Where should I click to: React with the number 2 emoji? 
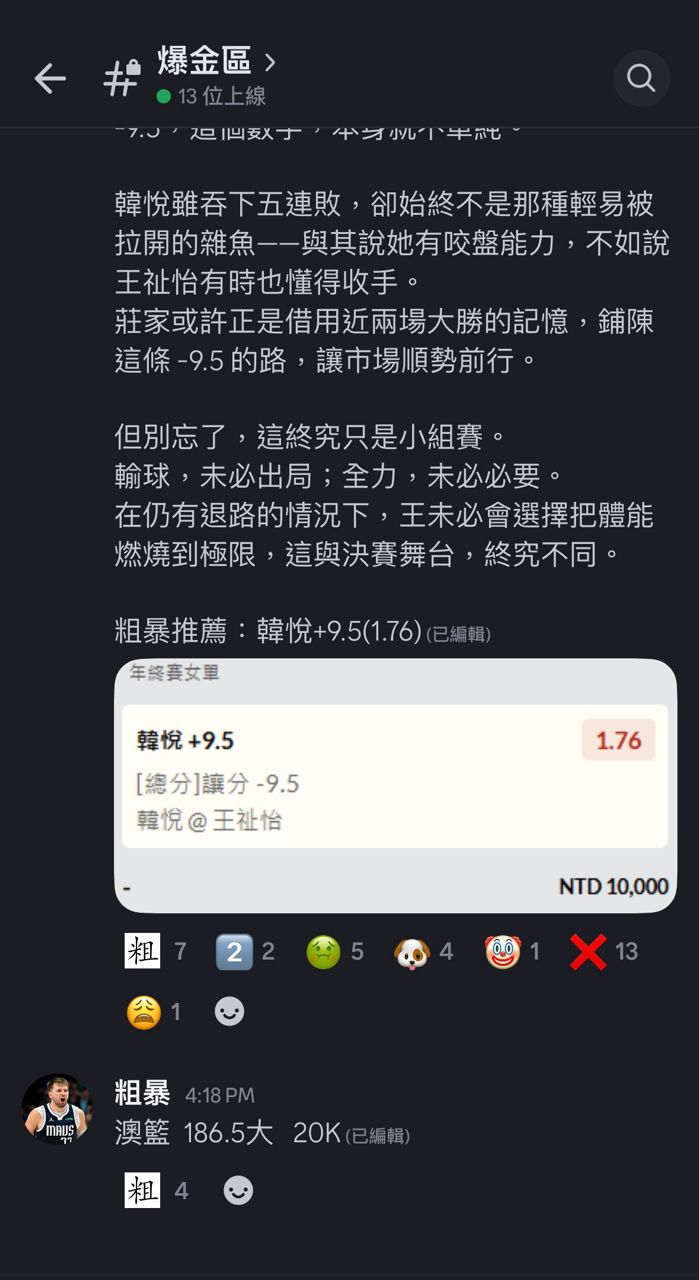(x=245, y=951)
